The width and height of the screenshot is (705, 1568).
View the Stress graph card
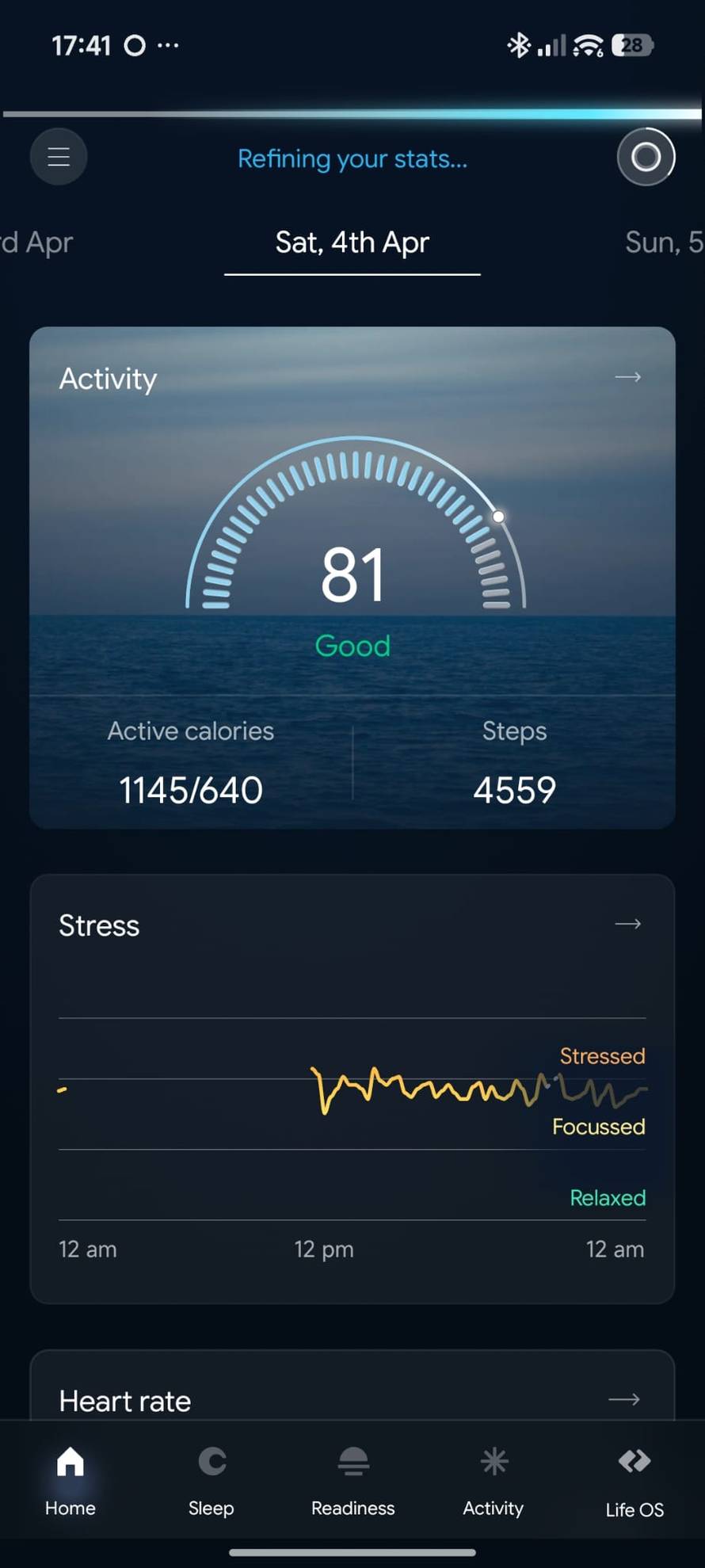(x=352, y=1109)
